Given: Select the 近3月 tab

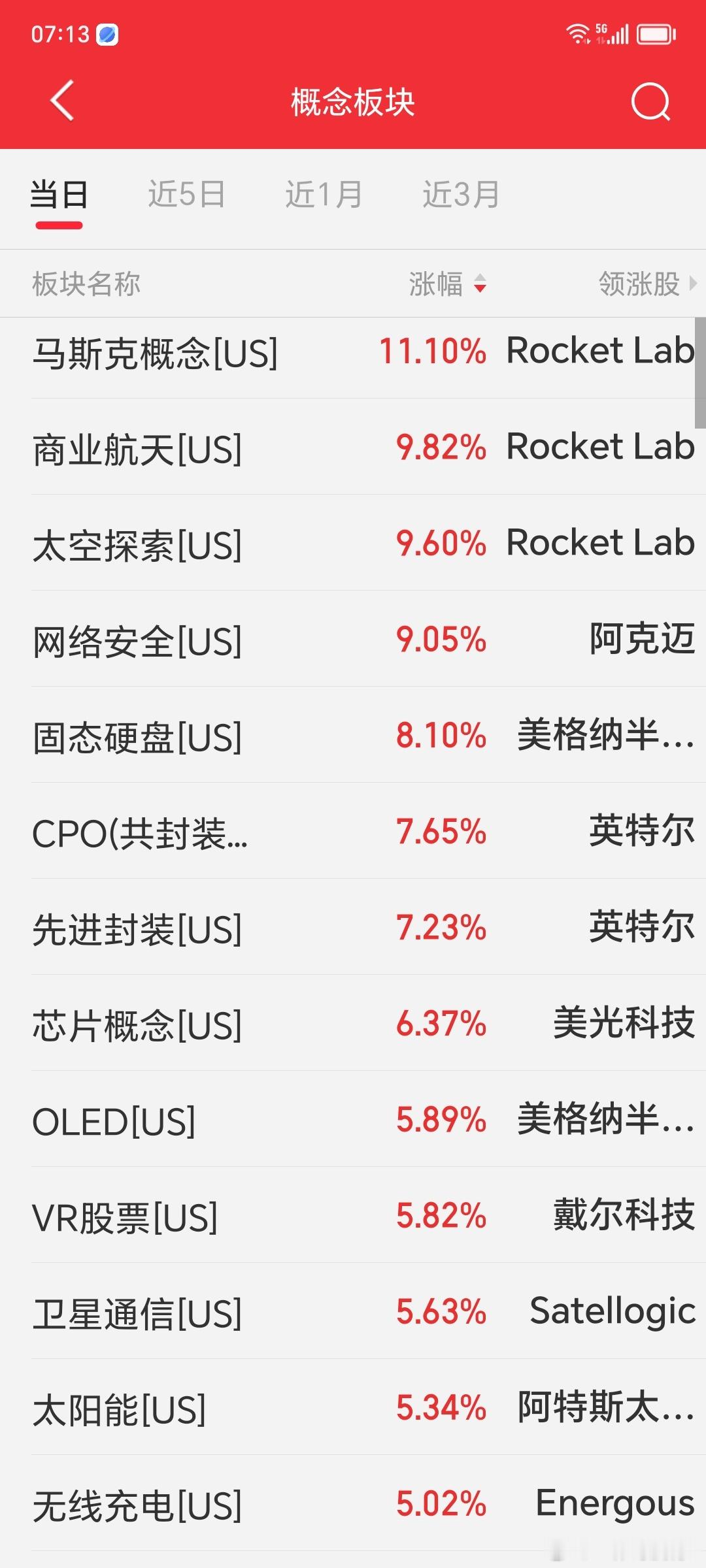Looking at the screenshot, I should pyautogui.click(x=461, y=195).
